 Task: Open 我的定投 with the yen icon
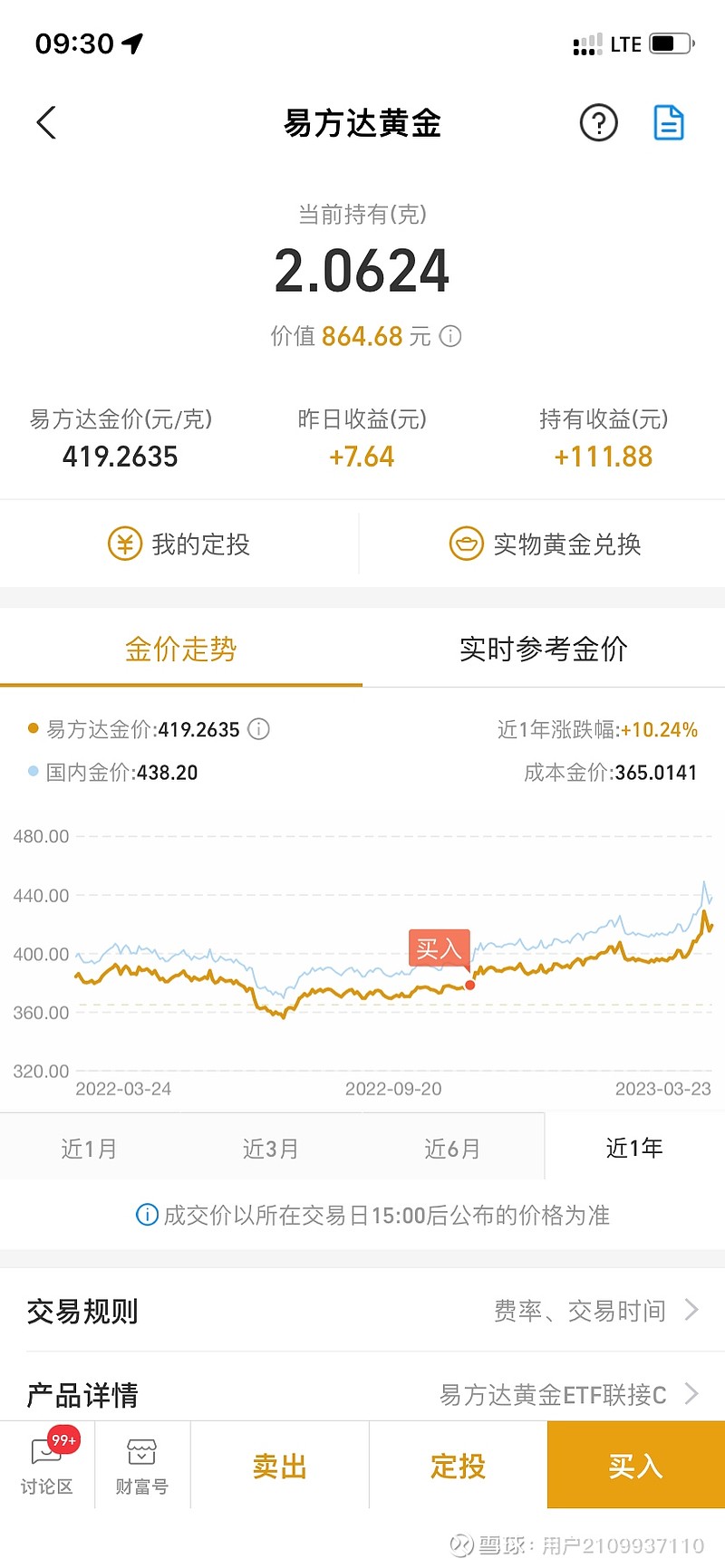tap(126, 544)
